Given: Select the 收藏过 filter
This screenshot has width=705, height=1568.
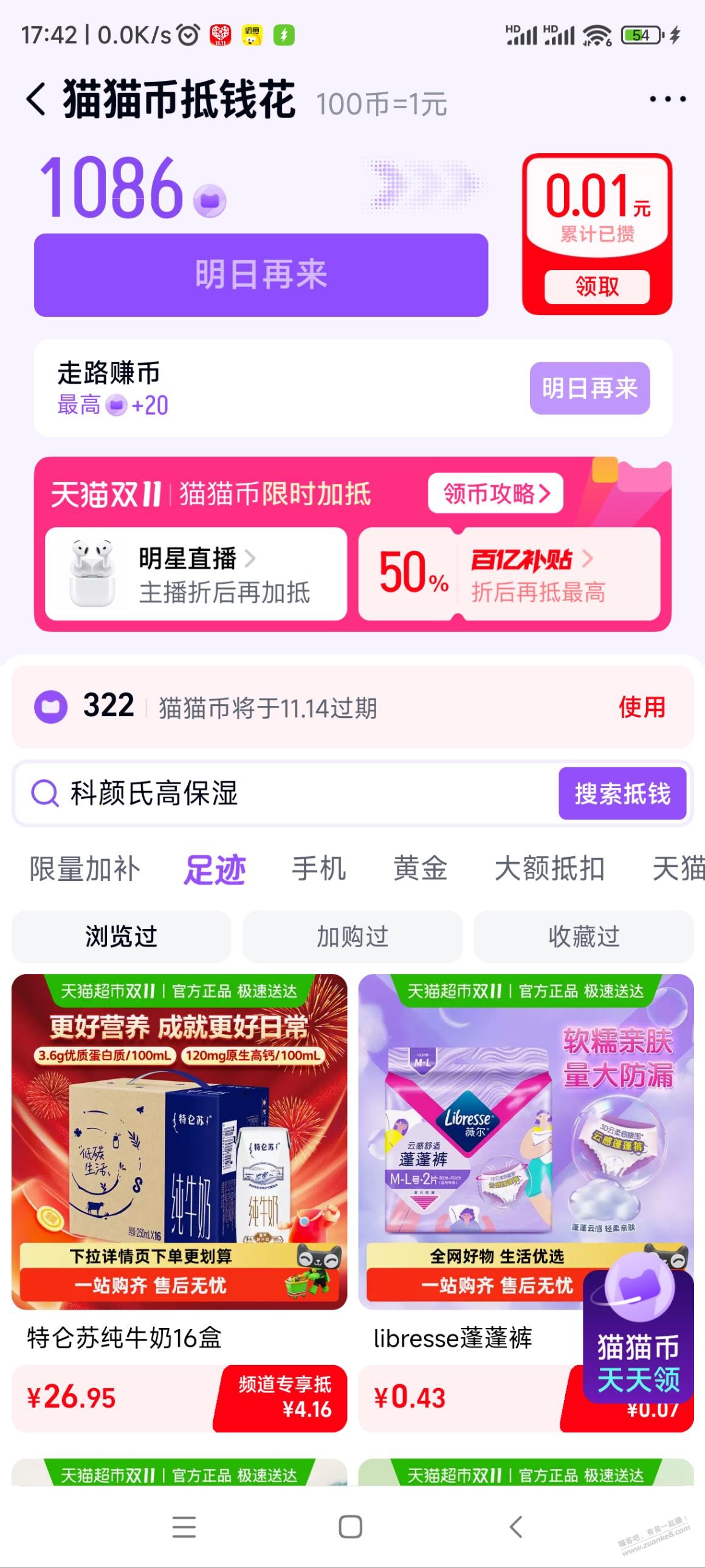Looking at the screenshot, I should pos(583,936).
